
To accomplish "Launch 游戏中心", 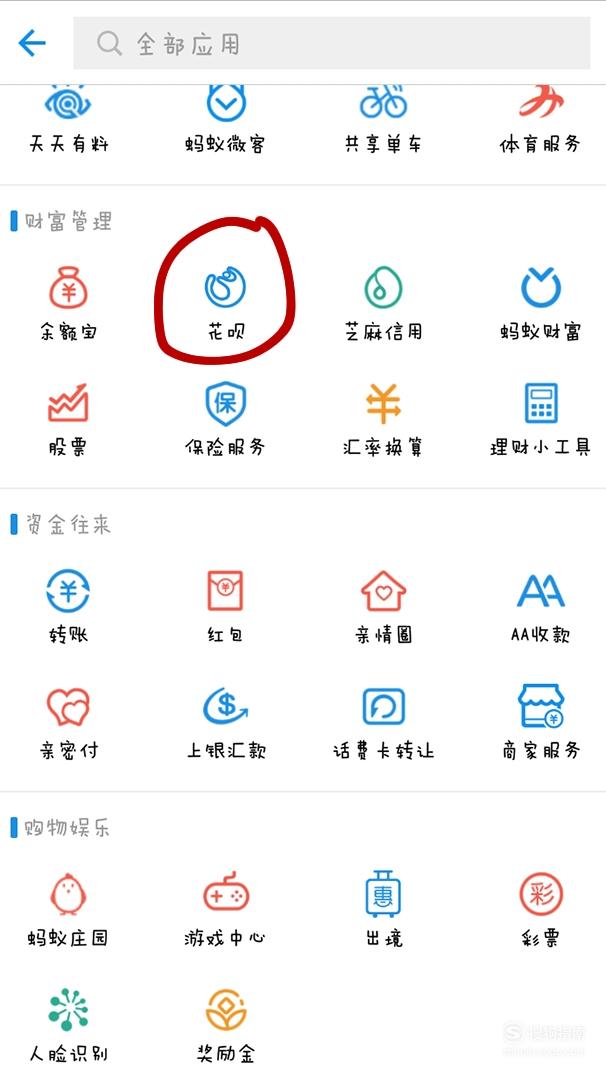I will pos(226,909).
